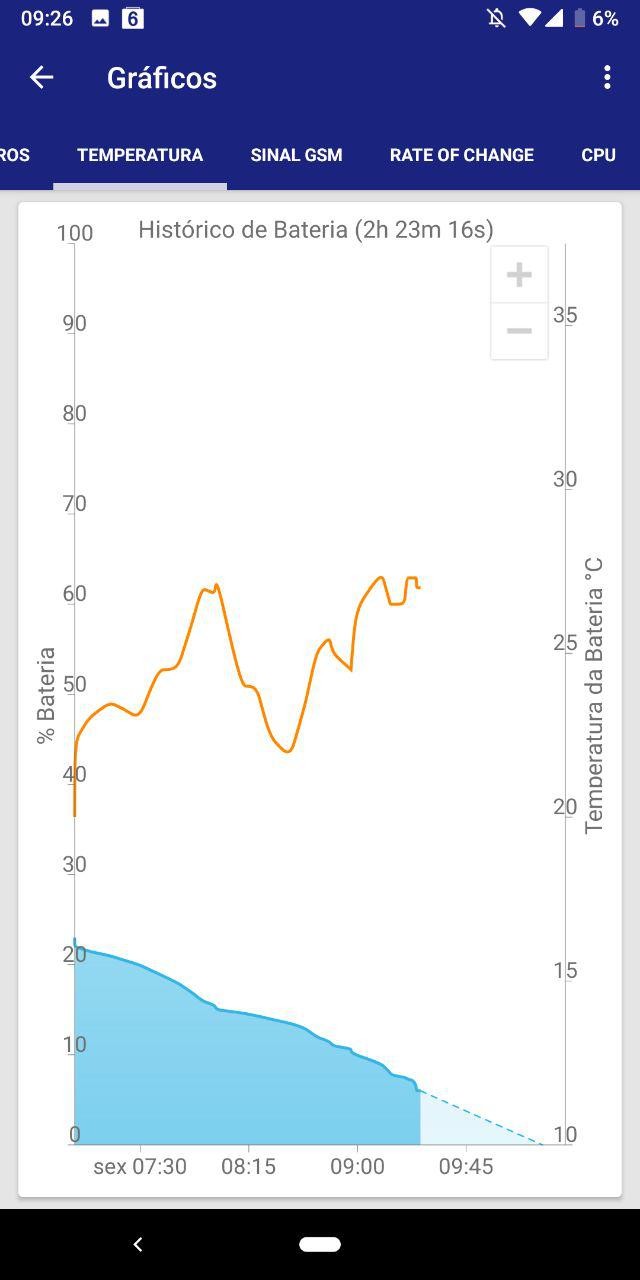Go back using the arrow icon
This screenshot has width=640, height=1280.
pyautogui.click(x=41, y=77)
